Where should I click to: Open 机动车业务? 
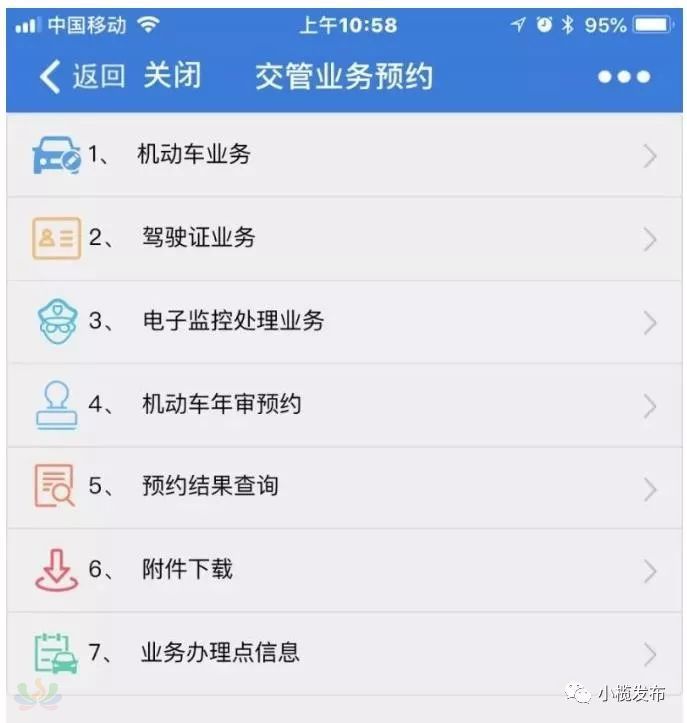[x=194, y=155]
